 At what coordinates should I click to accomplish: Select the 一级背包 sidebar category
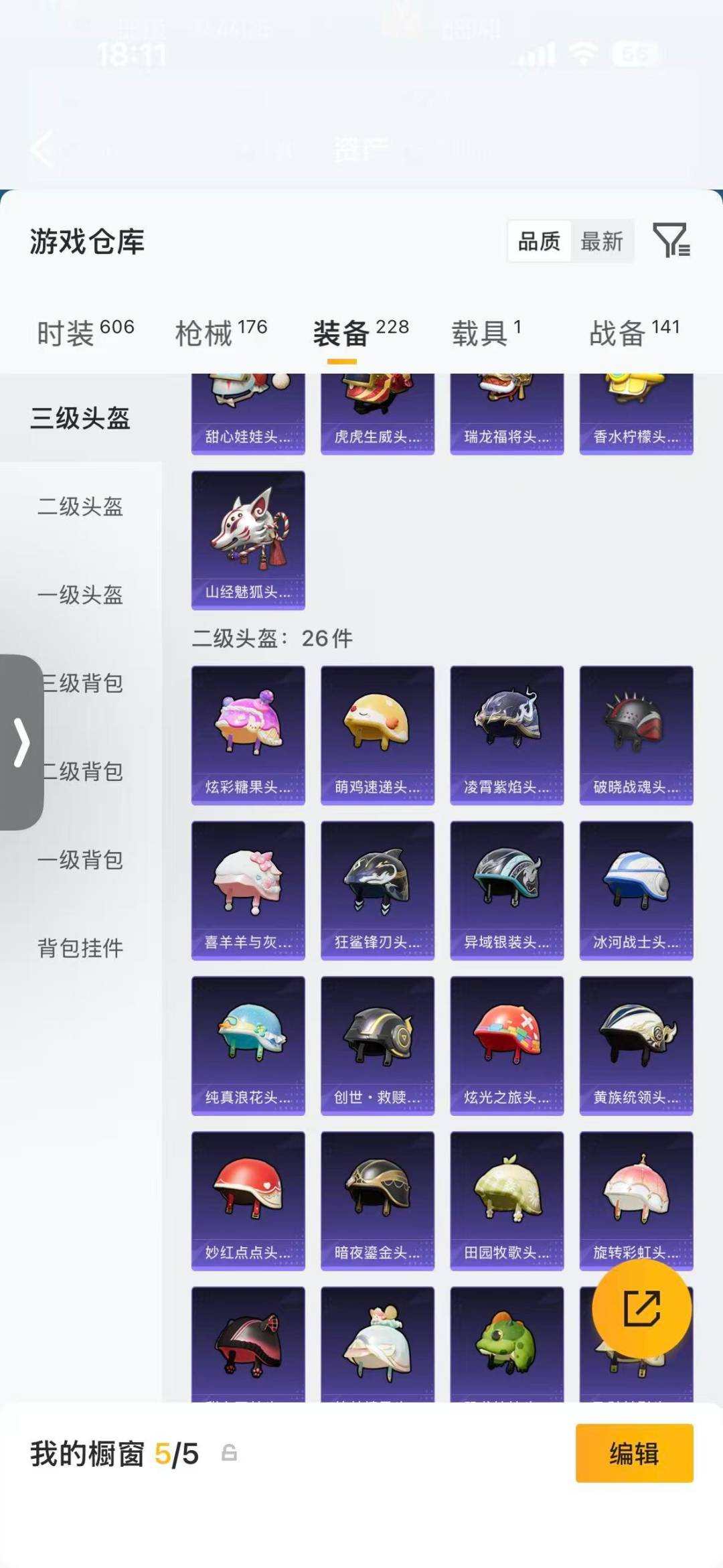(x=80, y=862)
